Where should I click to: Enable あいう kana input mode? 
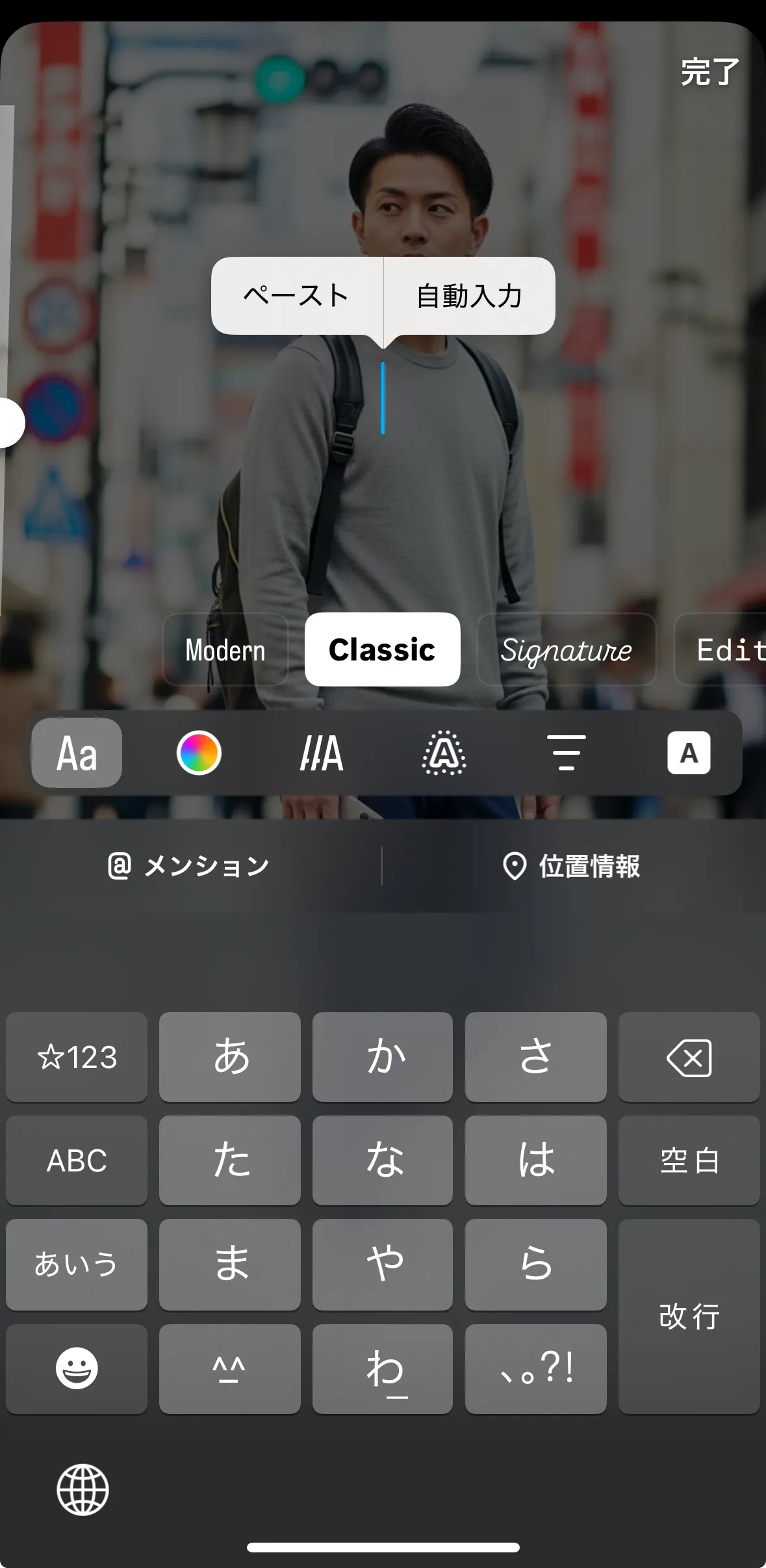click(75, 1264)
